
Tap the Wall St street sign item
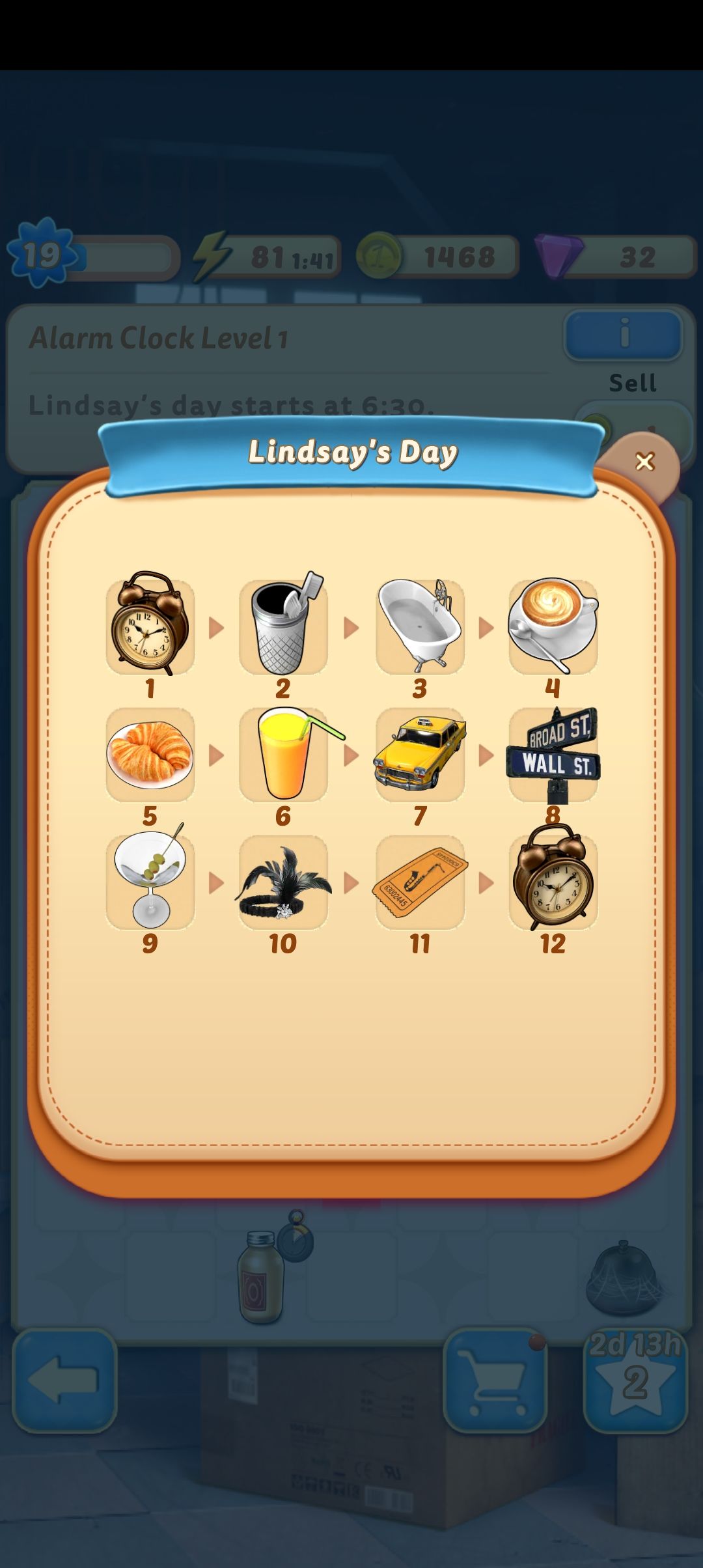555,754
